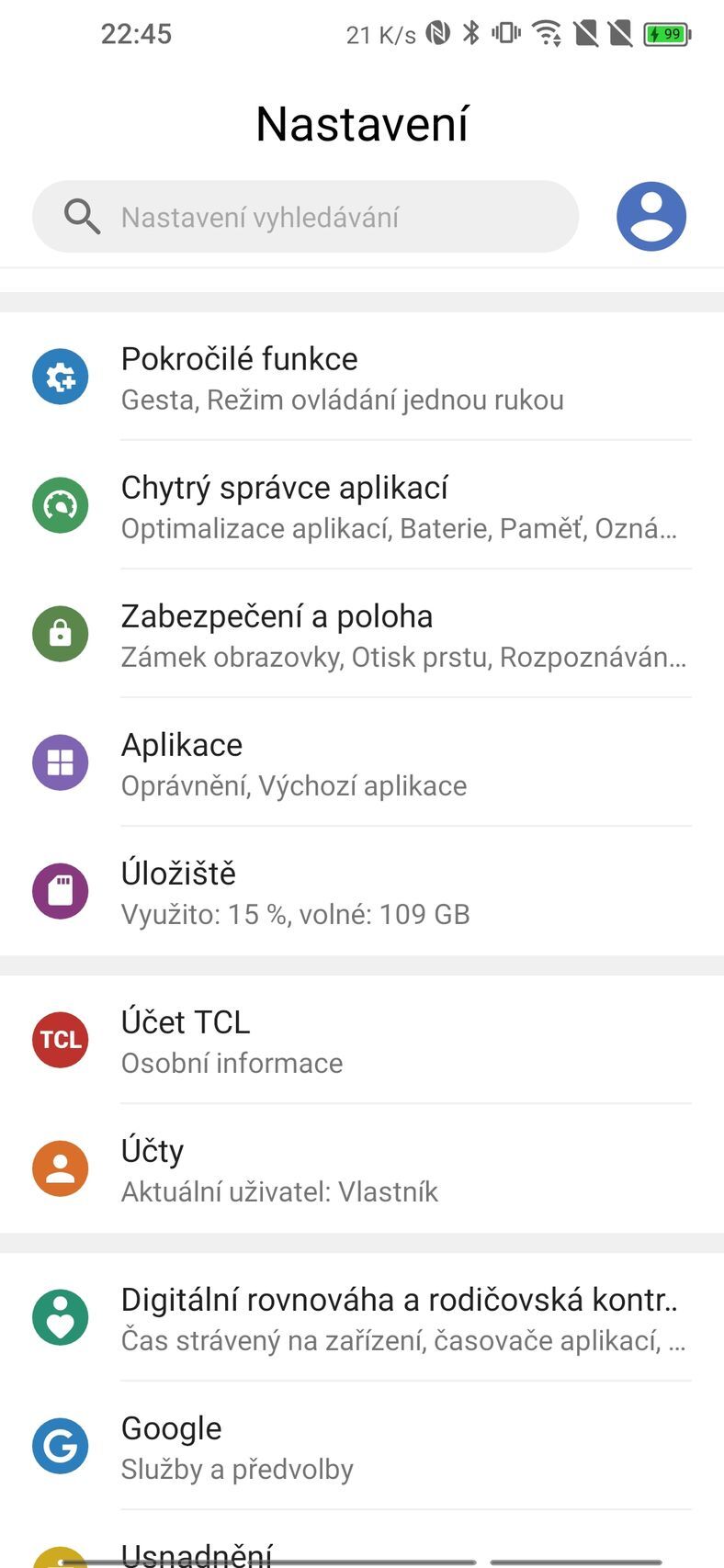Open the Chytrý správce aplikací settings entry
Image resolution: width=724 pixels, height=1568 pixels.
click(368, 505)
